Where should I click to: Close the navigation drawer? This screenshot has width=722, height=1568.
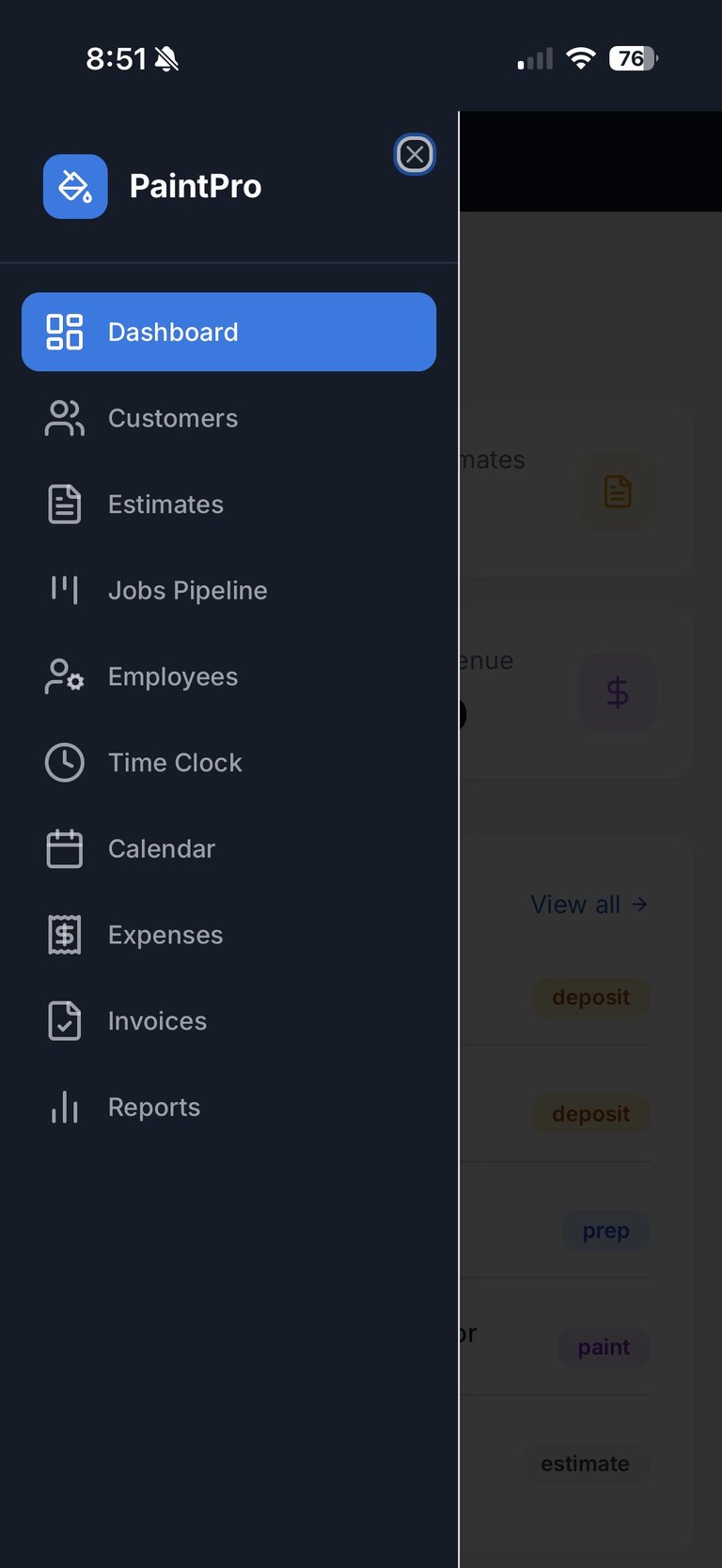415,154
